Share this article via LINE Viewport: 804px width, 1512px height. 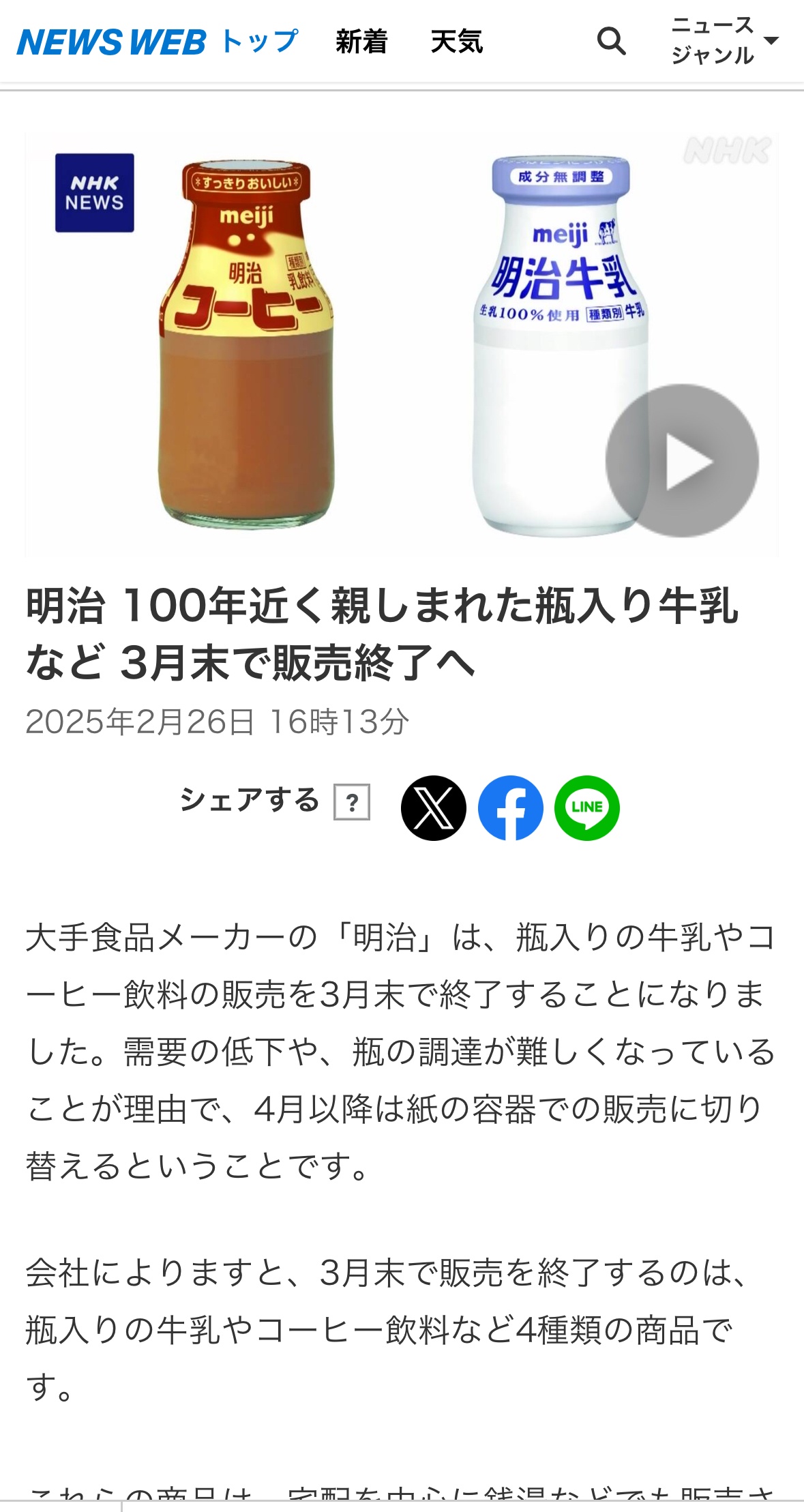pyautogui.click(x=587, y=808)
